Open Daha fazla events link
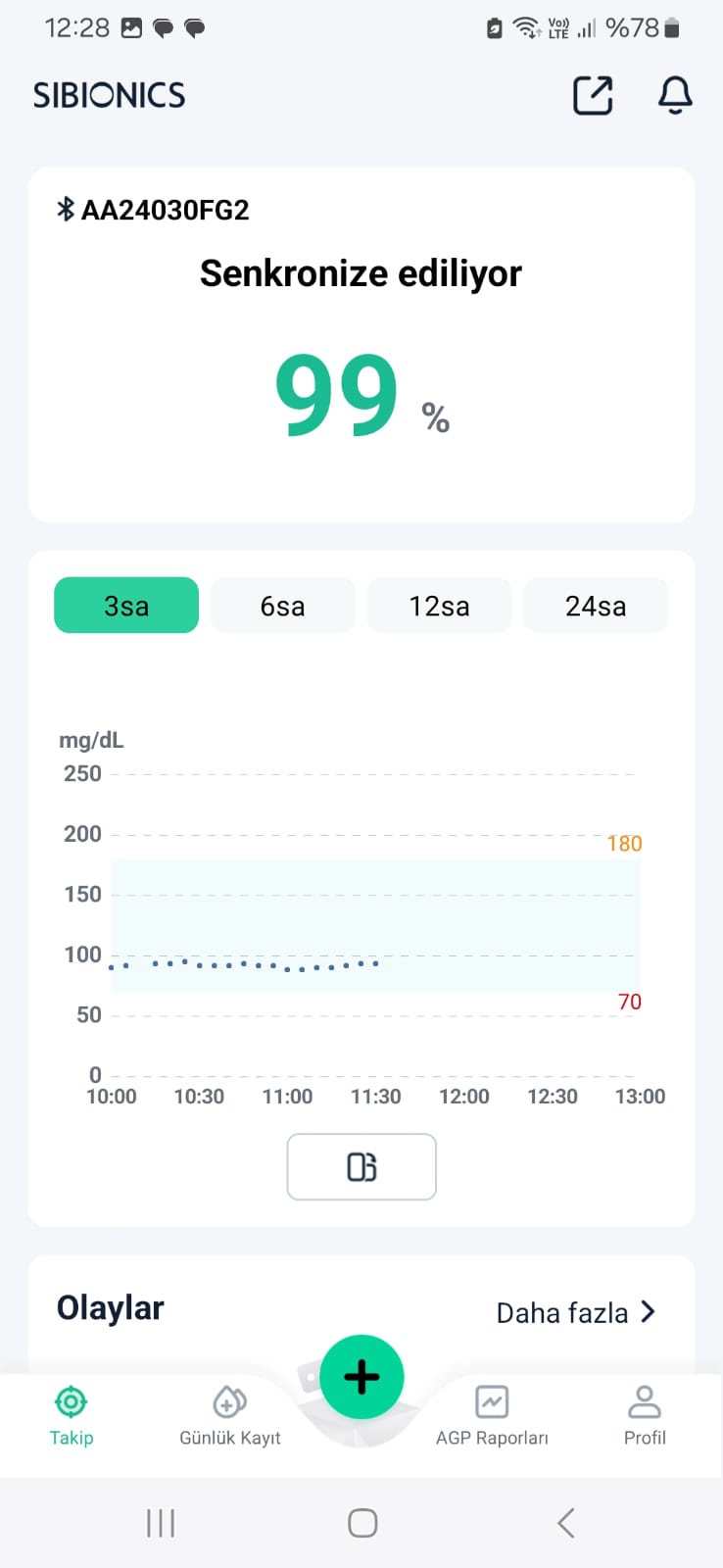This screenshot has height=1568, width=723. tap(576, 1312)
